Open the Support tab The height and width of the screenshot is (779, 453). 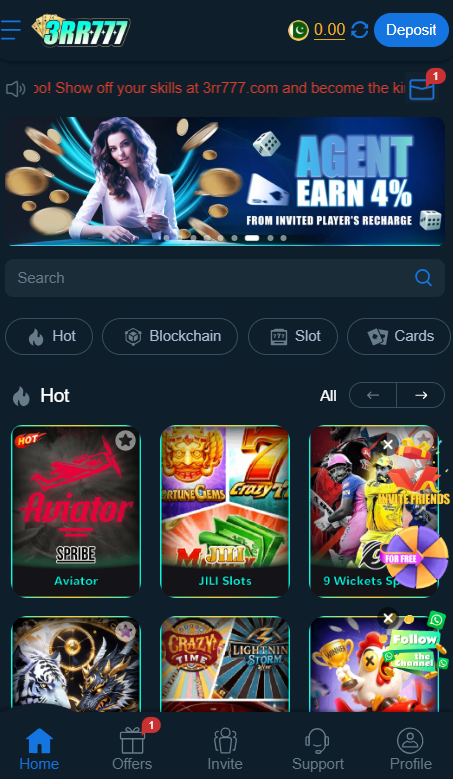(x=318, y=748)
